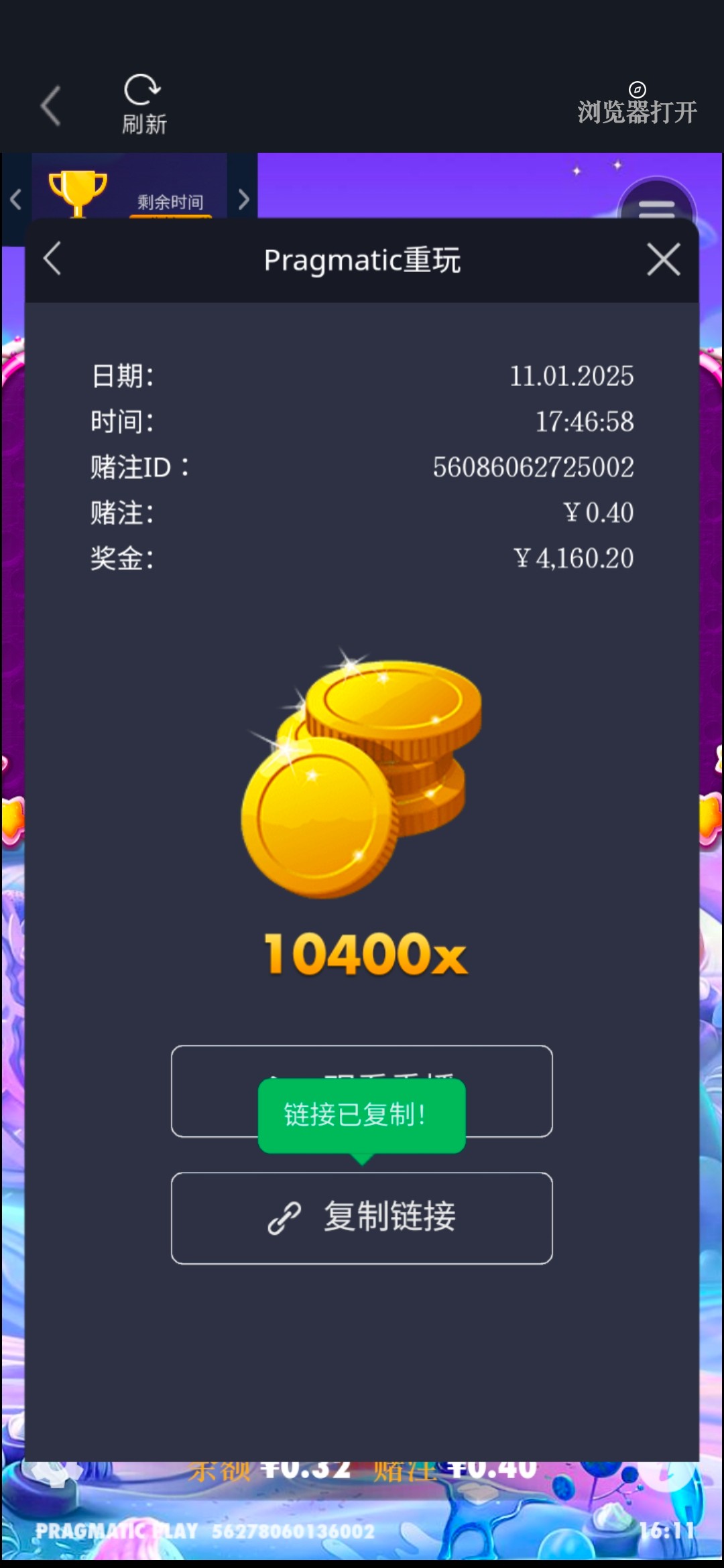724x1568 pixels.
Task: Show previous tournament with the left arrow
Action: coord(16,199)
